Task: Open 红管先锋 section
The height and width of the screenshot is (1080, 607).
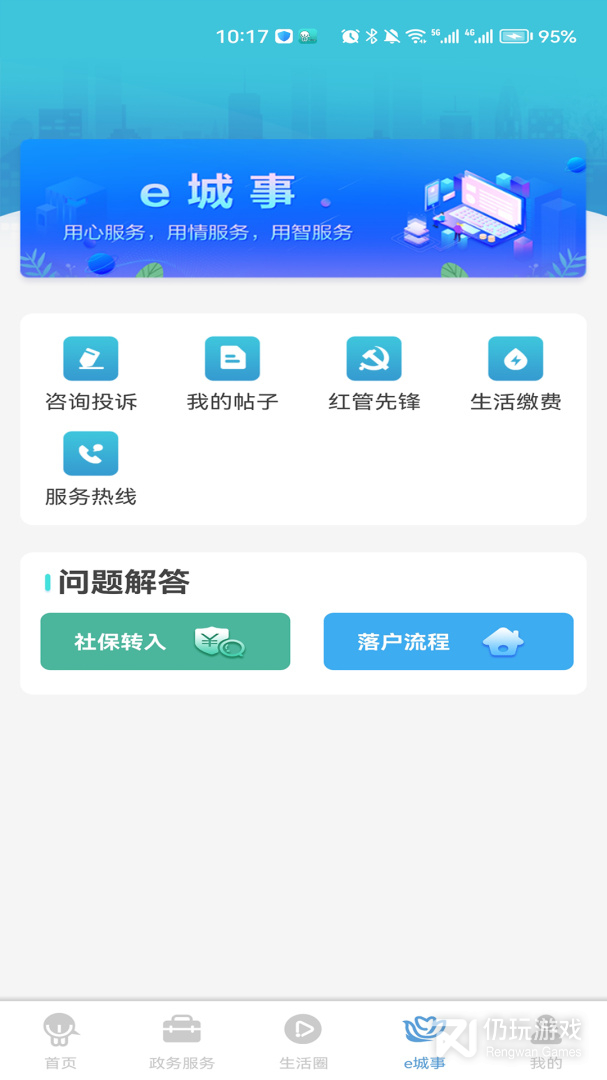Action: 374,374
